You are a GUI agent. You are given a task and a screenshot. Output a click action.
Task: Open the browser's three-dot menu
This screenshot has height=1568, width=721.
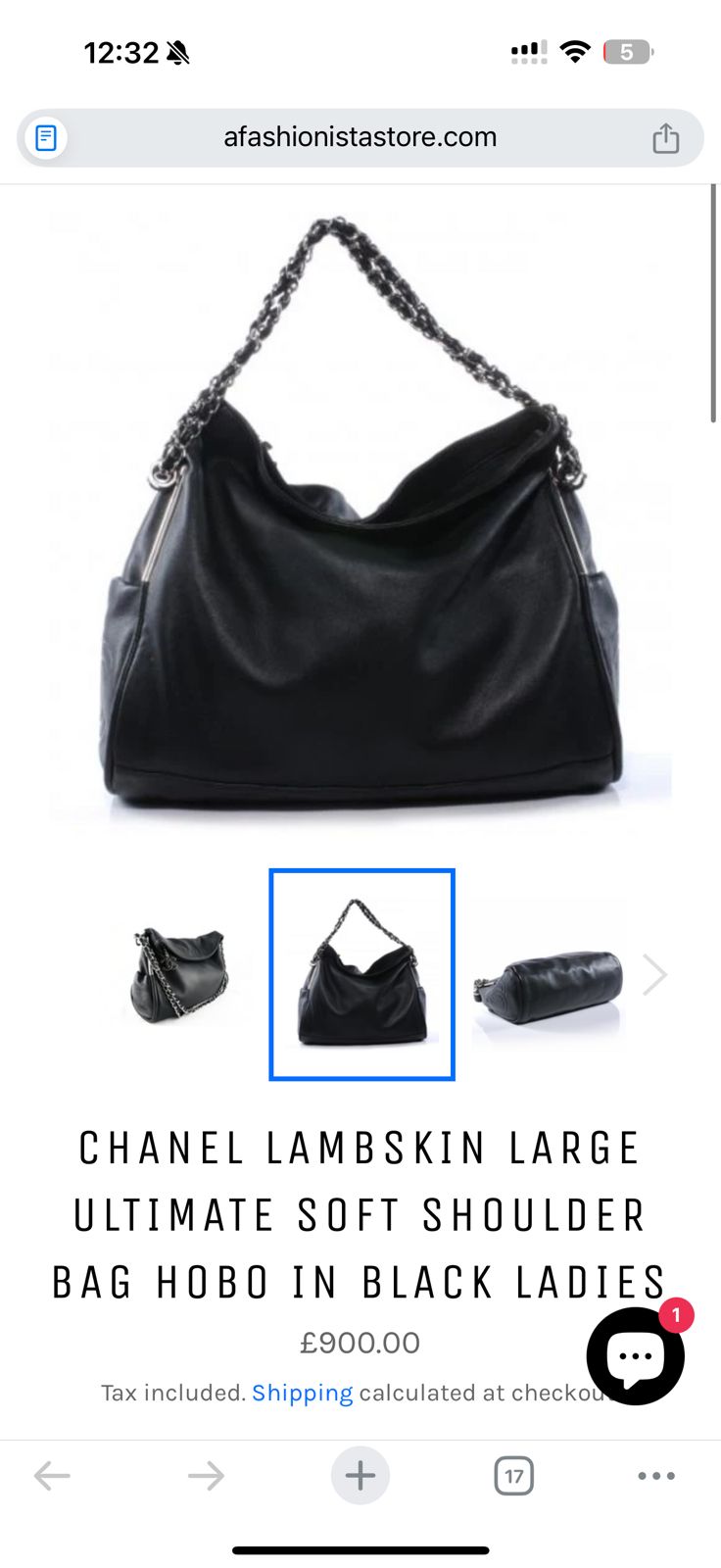pyautogui.click(x=655, y=1475)
